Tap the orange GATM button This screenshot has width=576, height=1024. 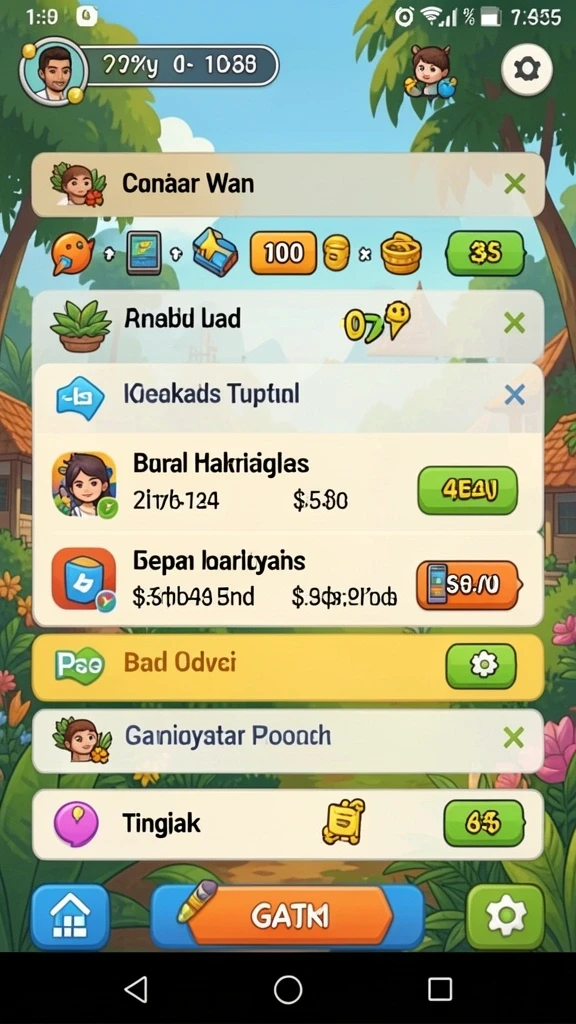(287, 916)
